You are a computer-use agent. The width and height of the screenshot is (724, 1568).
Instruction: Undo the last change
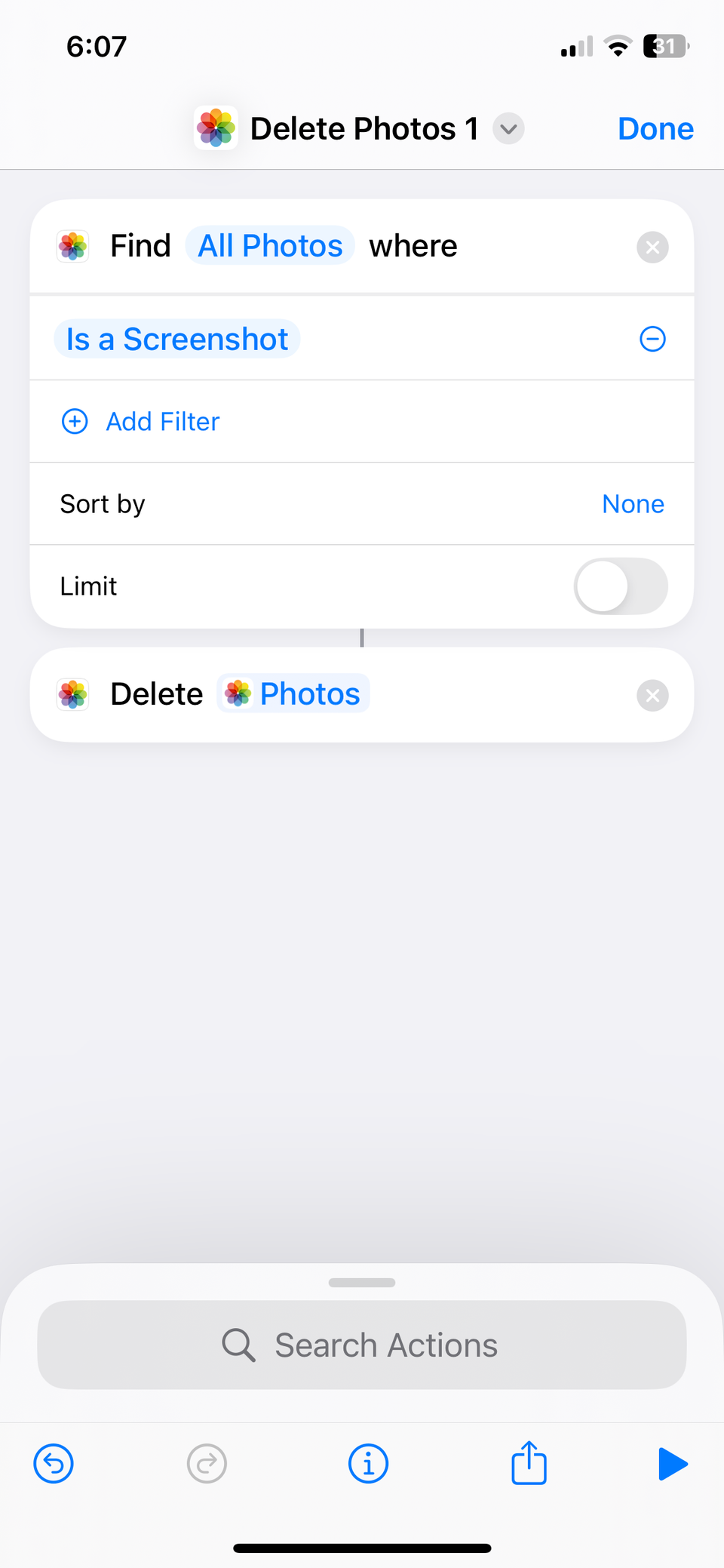click(53, 1462)
